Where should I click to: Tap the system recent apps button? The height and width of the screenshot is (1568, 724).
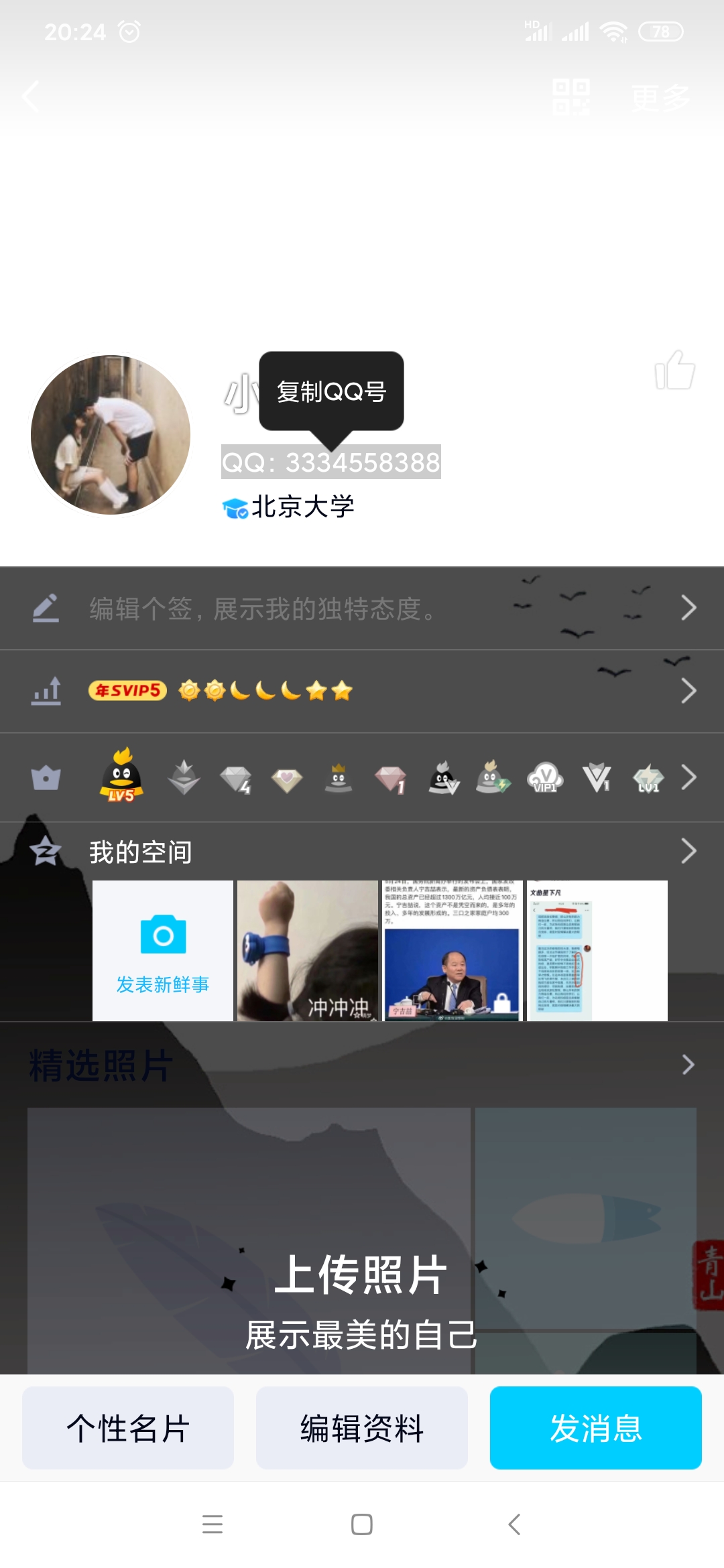[213, 1524]
